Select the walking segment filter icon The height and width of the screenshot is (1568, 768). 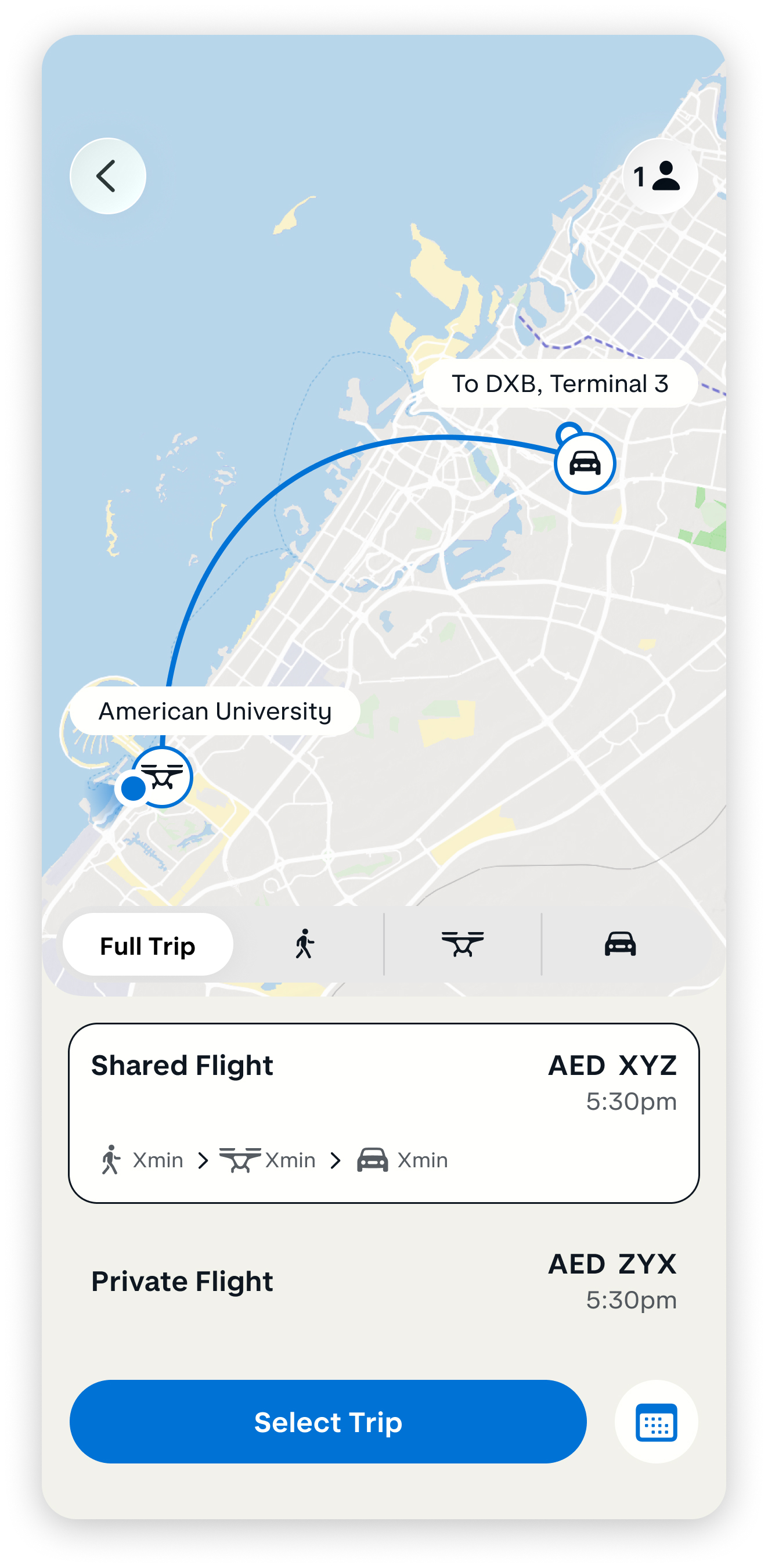tap(305, 944)
